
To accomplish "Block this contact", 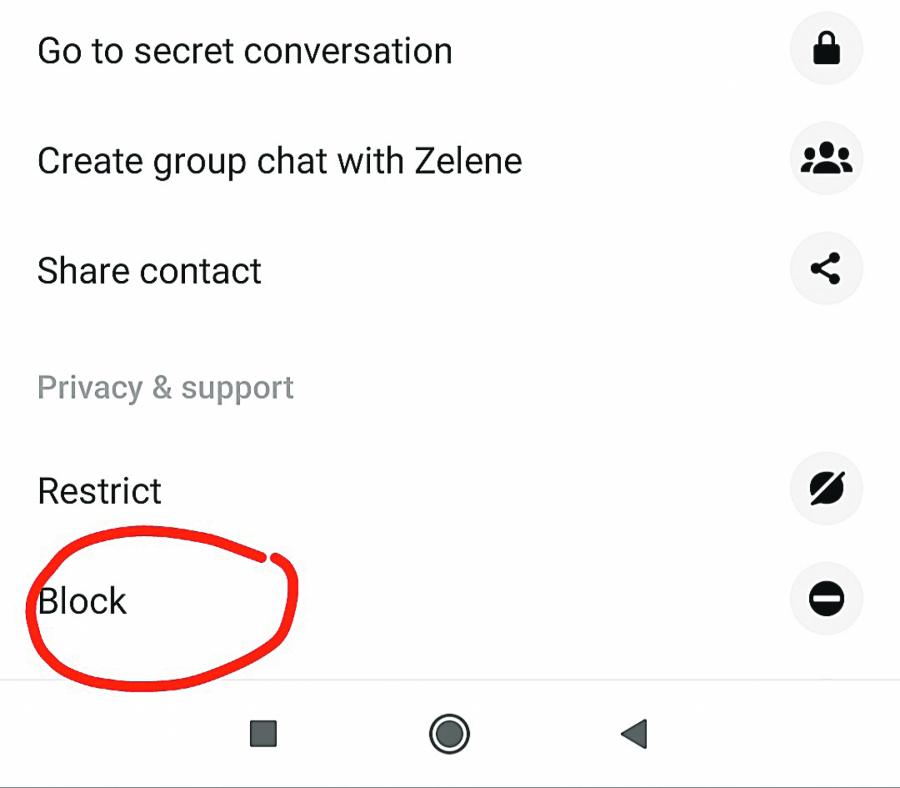I will [83, 601].
